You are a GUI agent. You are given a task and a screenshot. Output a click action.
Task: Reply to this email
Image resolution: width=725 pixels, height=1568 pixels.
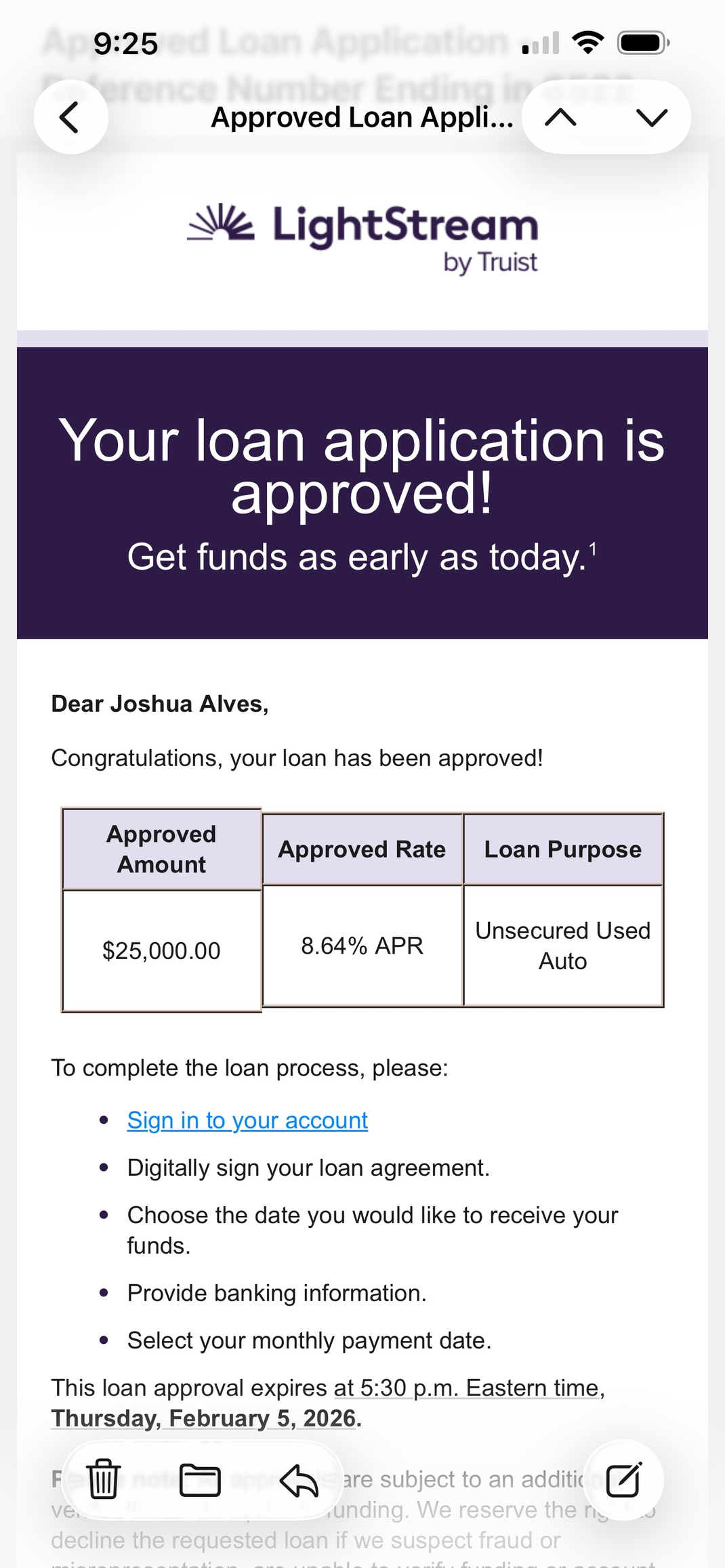[x=299, y=1479]
